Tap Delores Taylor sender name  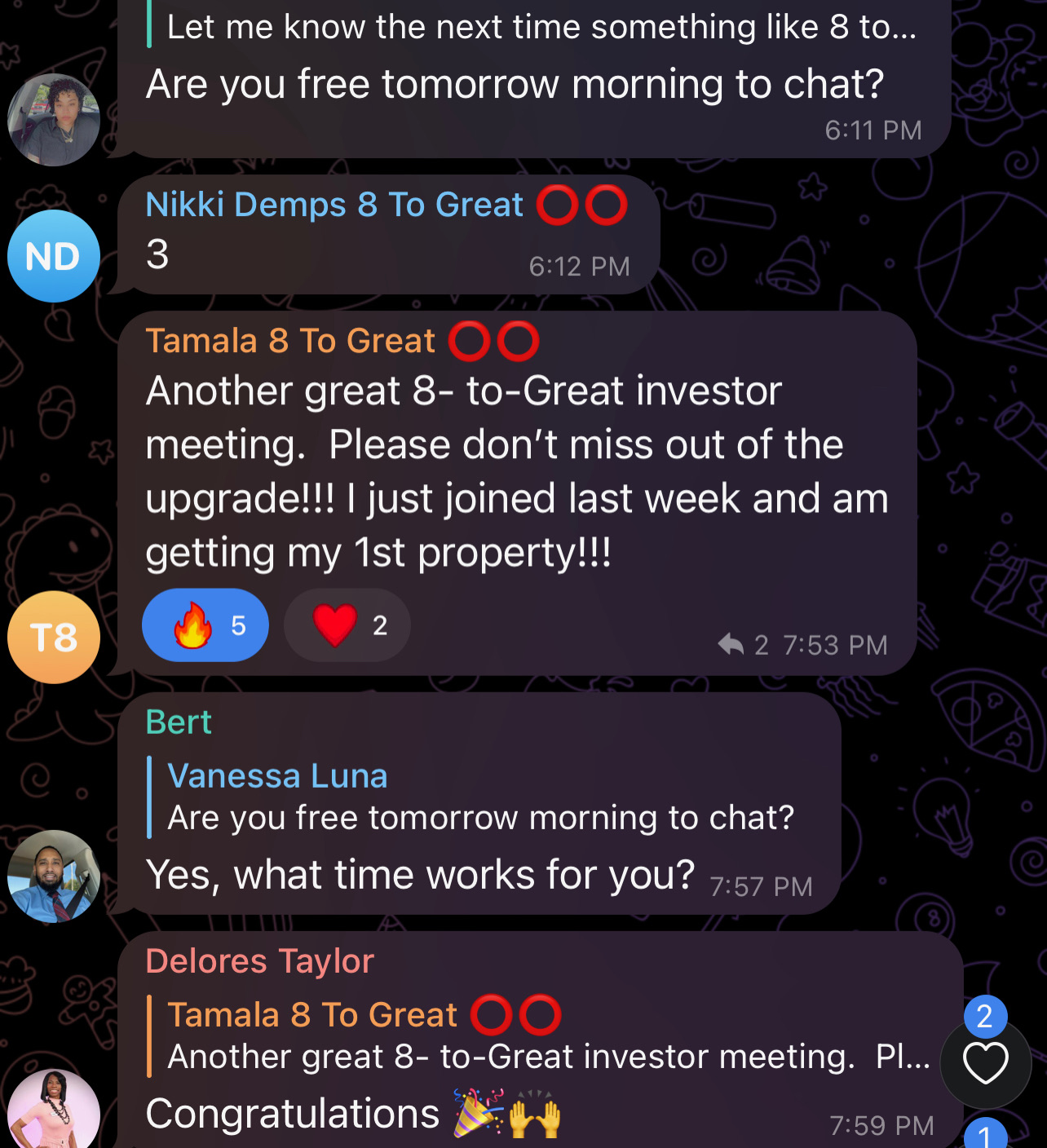(259, 961)
